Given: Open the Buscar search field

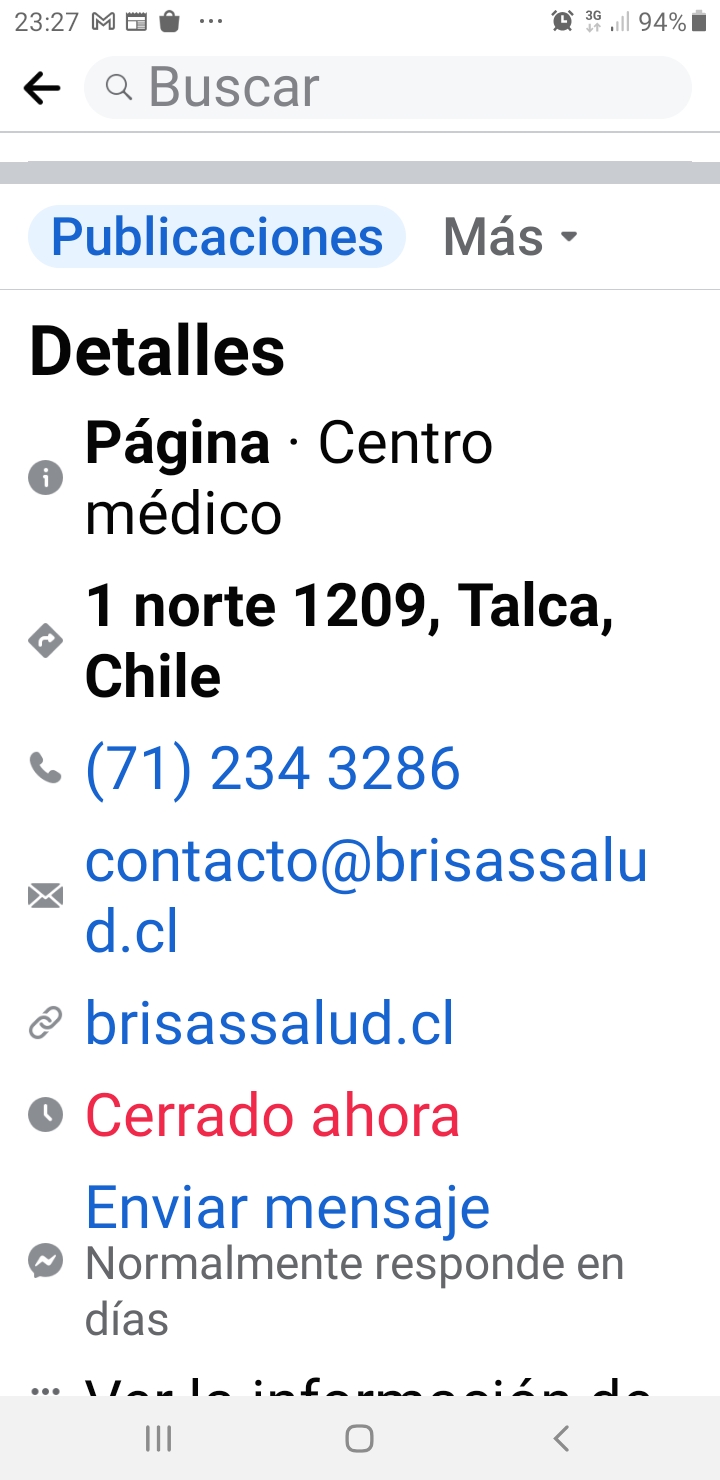Looking at the screenshot, I should tap(388, 88).
